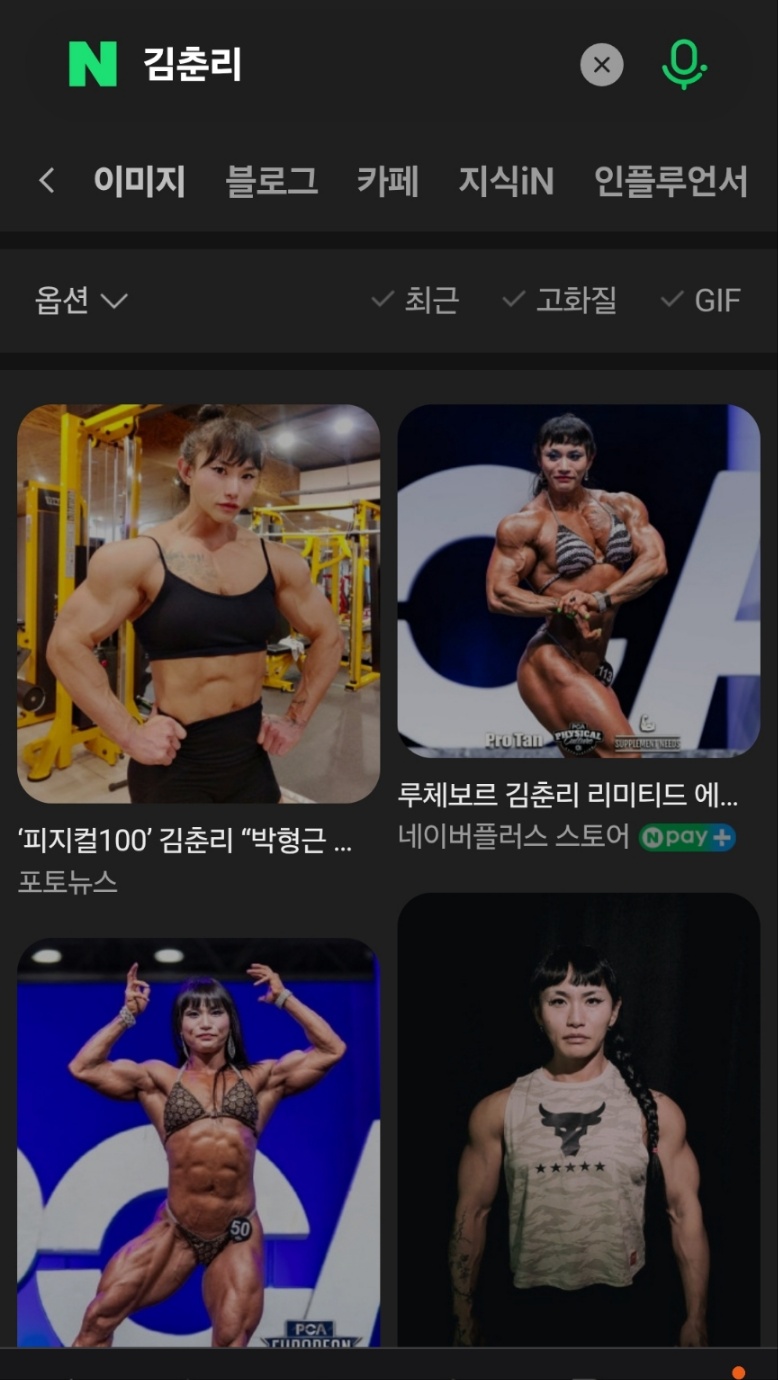Open the 루체보르 김춘리 리미티드 store image

click(x=579, y=581)
